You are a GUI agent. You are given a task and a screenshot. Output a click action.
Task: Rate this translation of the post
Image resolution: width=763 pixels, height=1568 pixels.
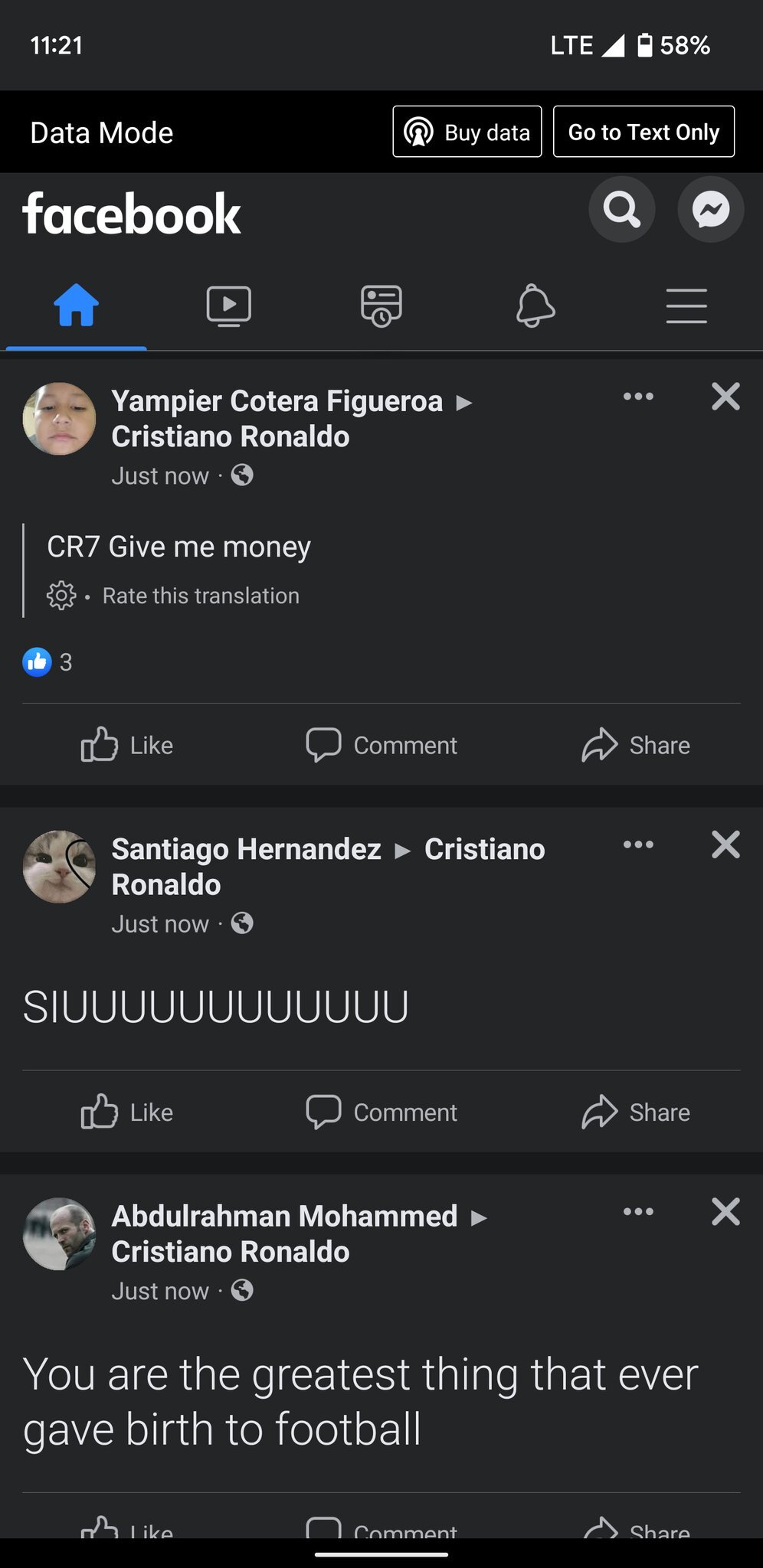(201, 596)
